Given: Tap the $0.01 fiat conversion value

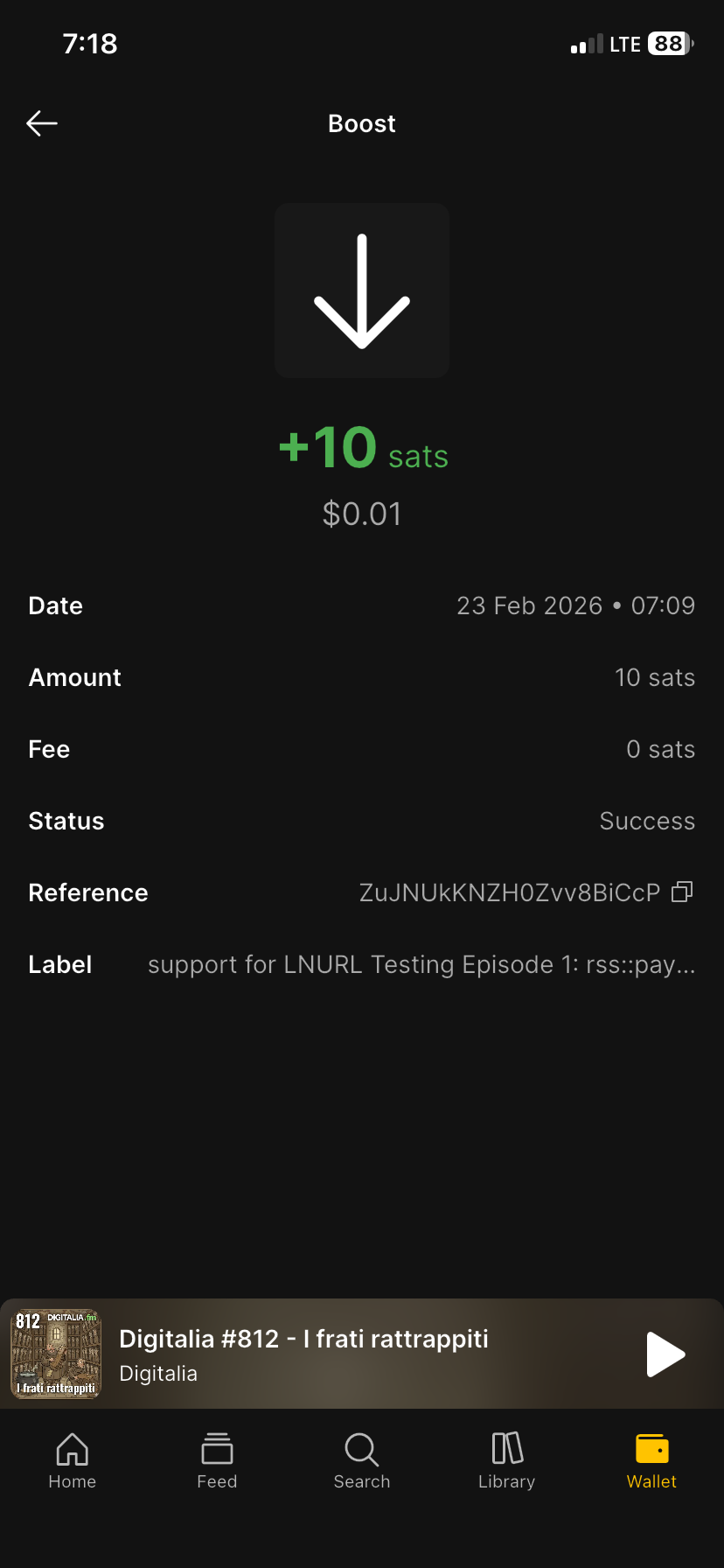Looking at the screenshot, I should (361, 514).
